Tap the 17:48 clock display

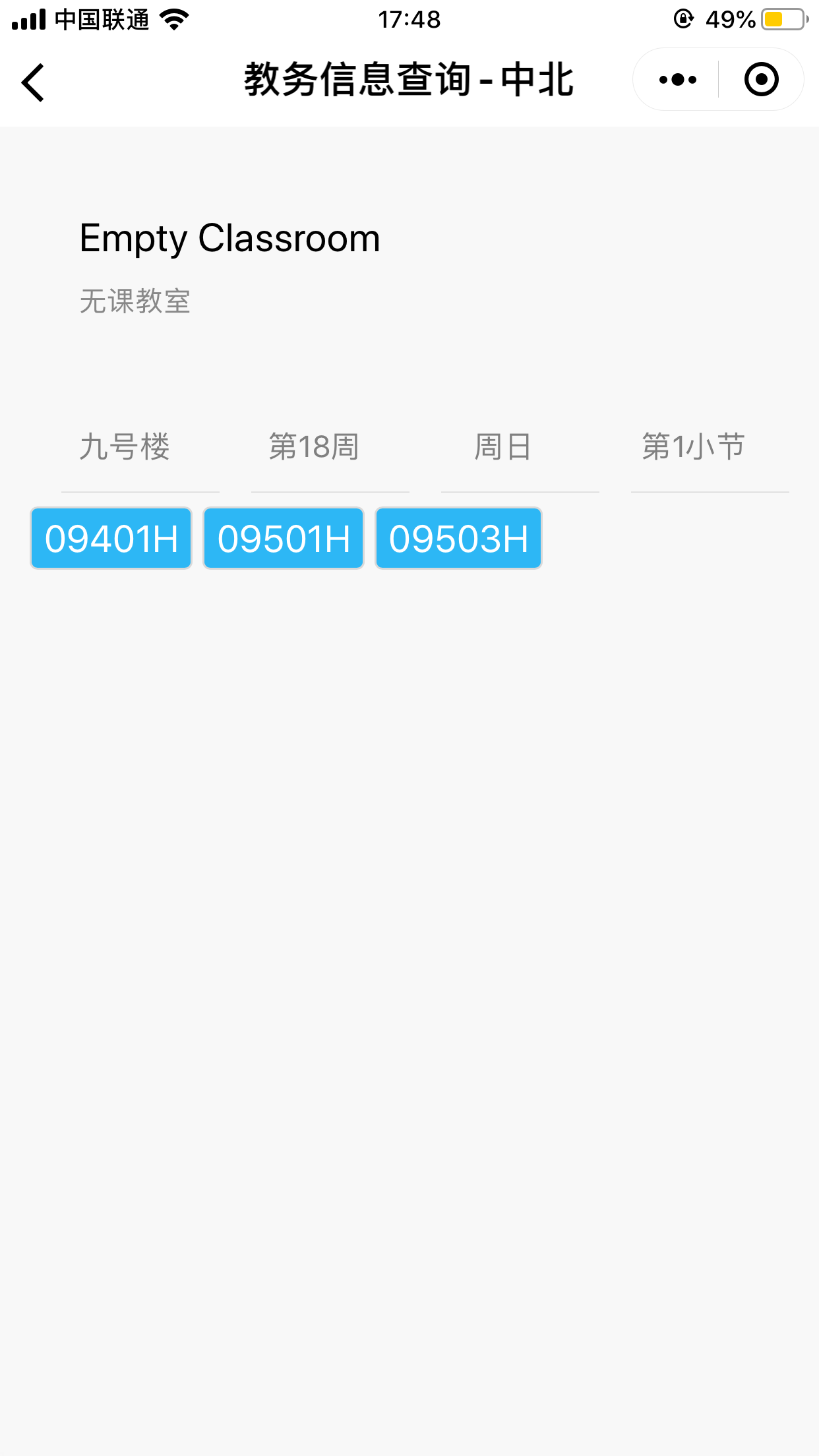[x=409, y=20]
